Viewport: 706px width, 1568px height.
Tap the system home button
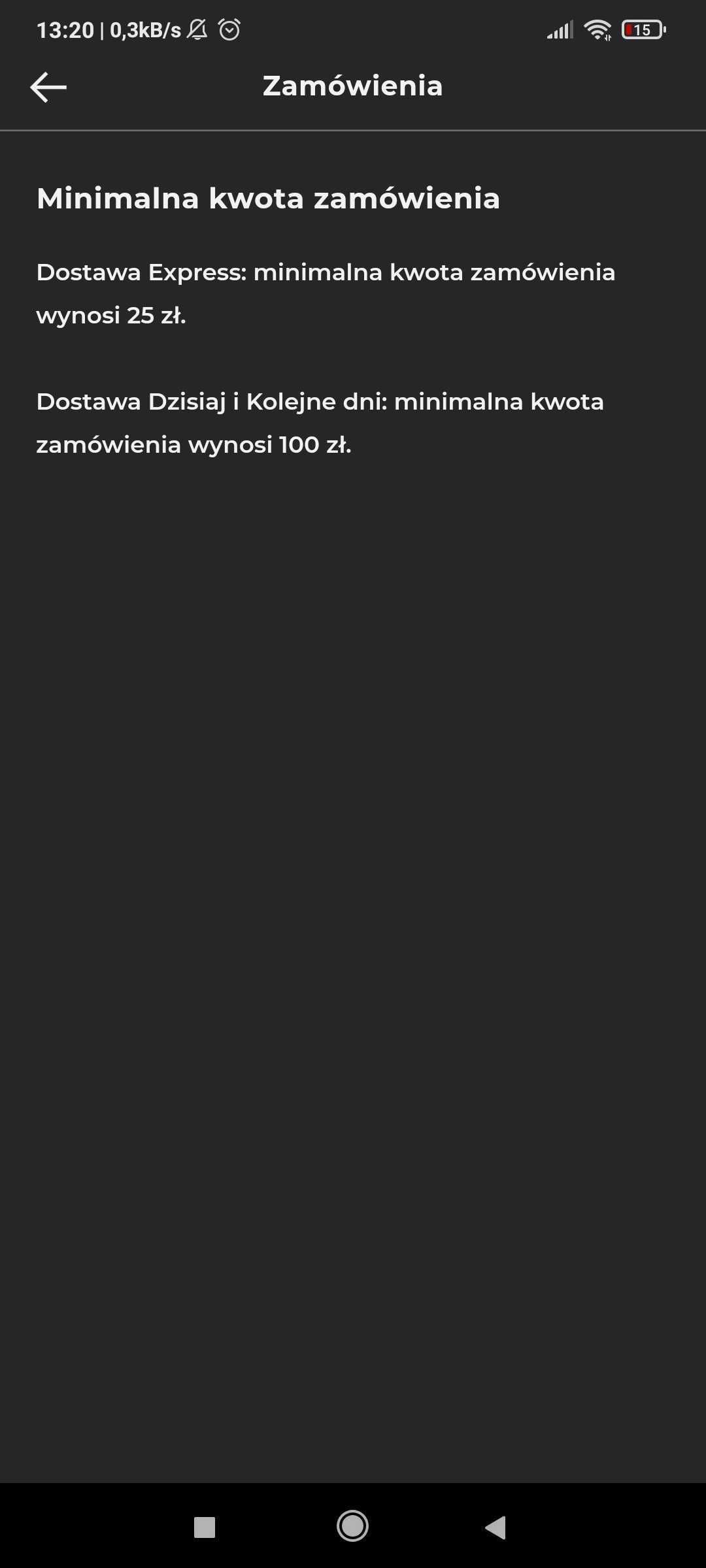(x=352, y=1526)
